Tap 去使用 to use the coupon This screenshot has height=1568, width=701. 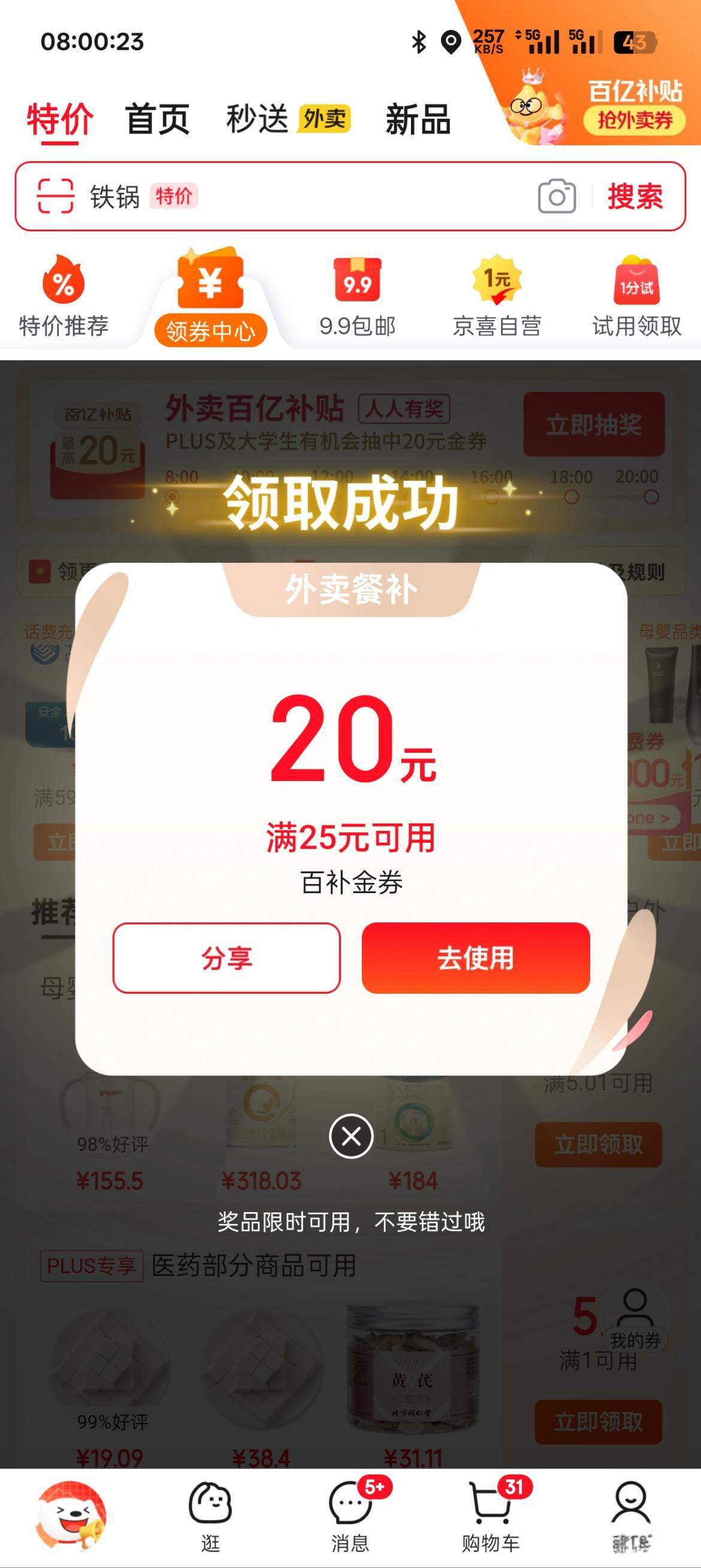click(475, 958)
